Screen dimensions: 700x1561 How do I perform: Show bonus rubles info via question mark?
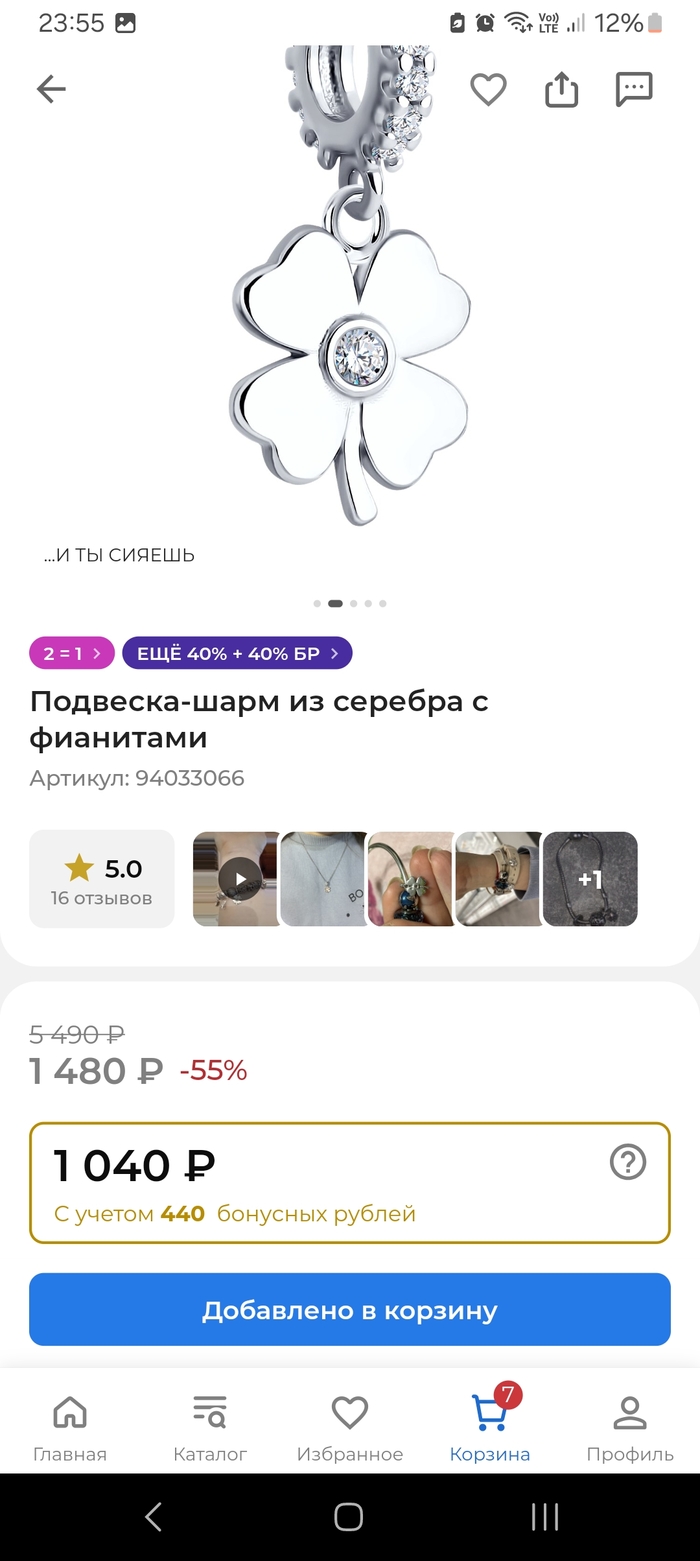point(628,1162)
